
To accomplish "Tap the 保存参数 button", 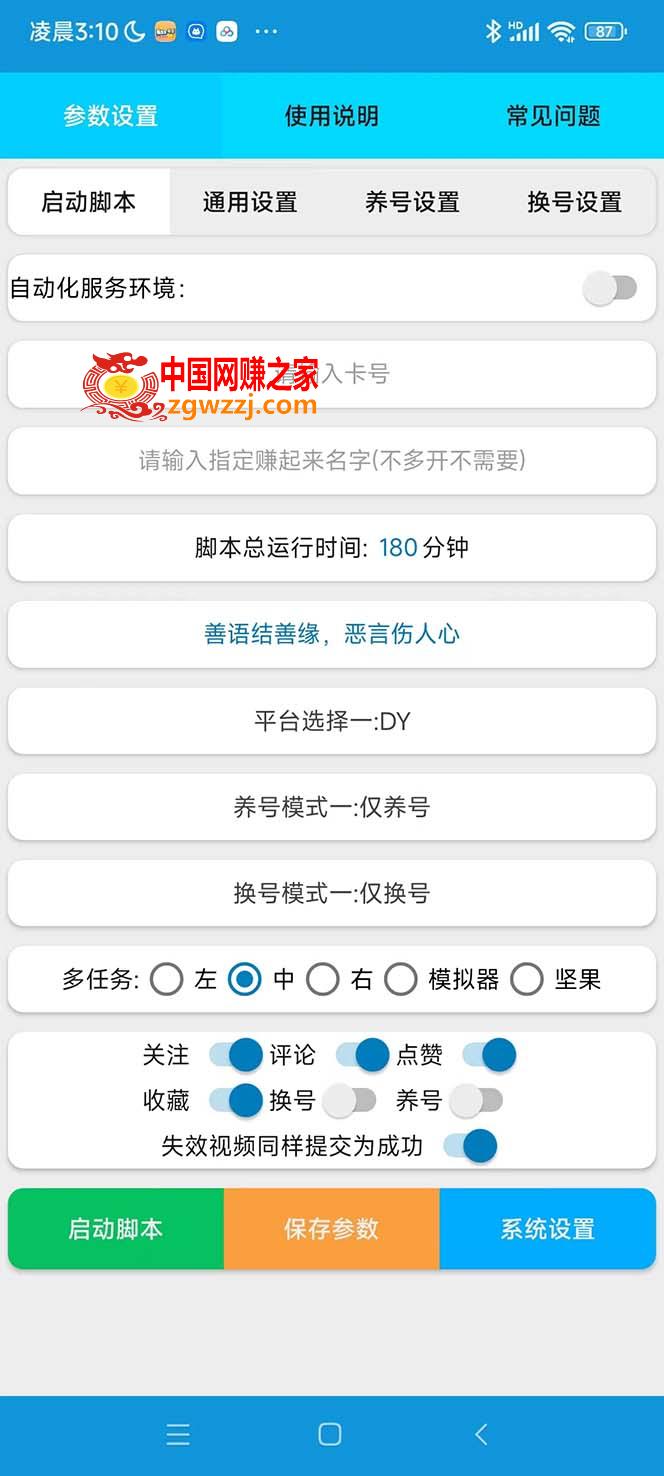I will (x=332, y=1229).
